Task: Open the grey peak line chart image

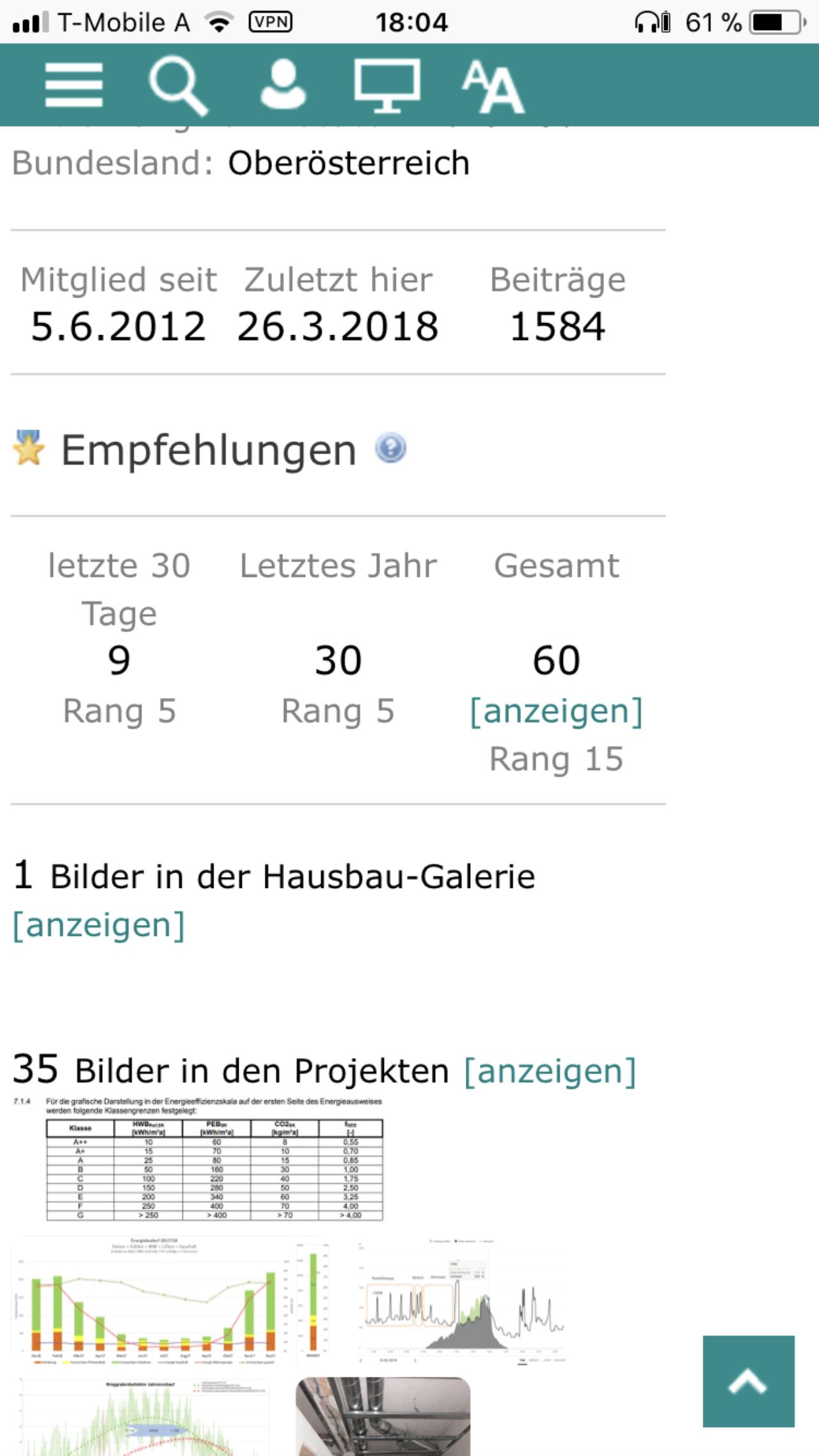Action: point(462,1301)
